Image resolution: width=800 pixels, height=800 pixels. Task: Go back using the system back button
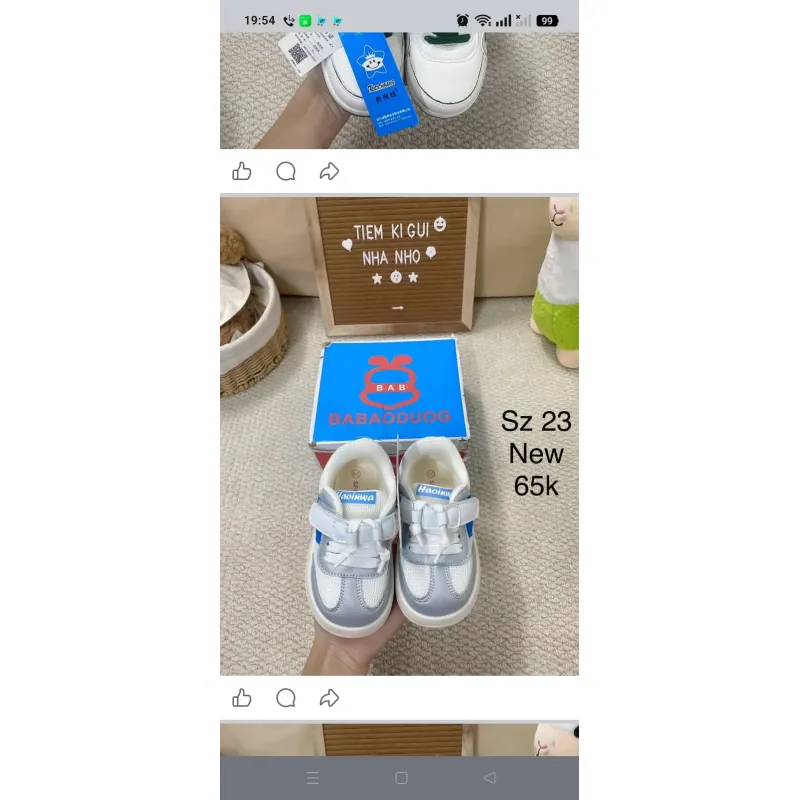click(489, 777)
